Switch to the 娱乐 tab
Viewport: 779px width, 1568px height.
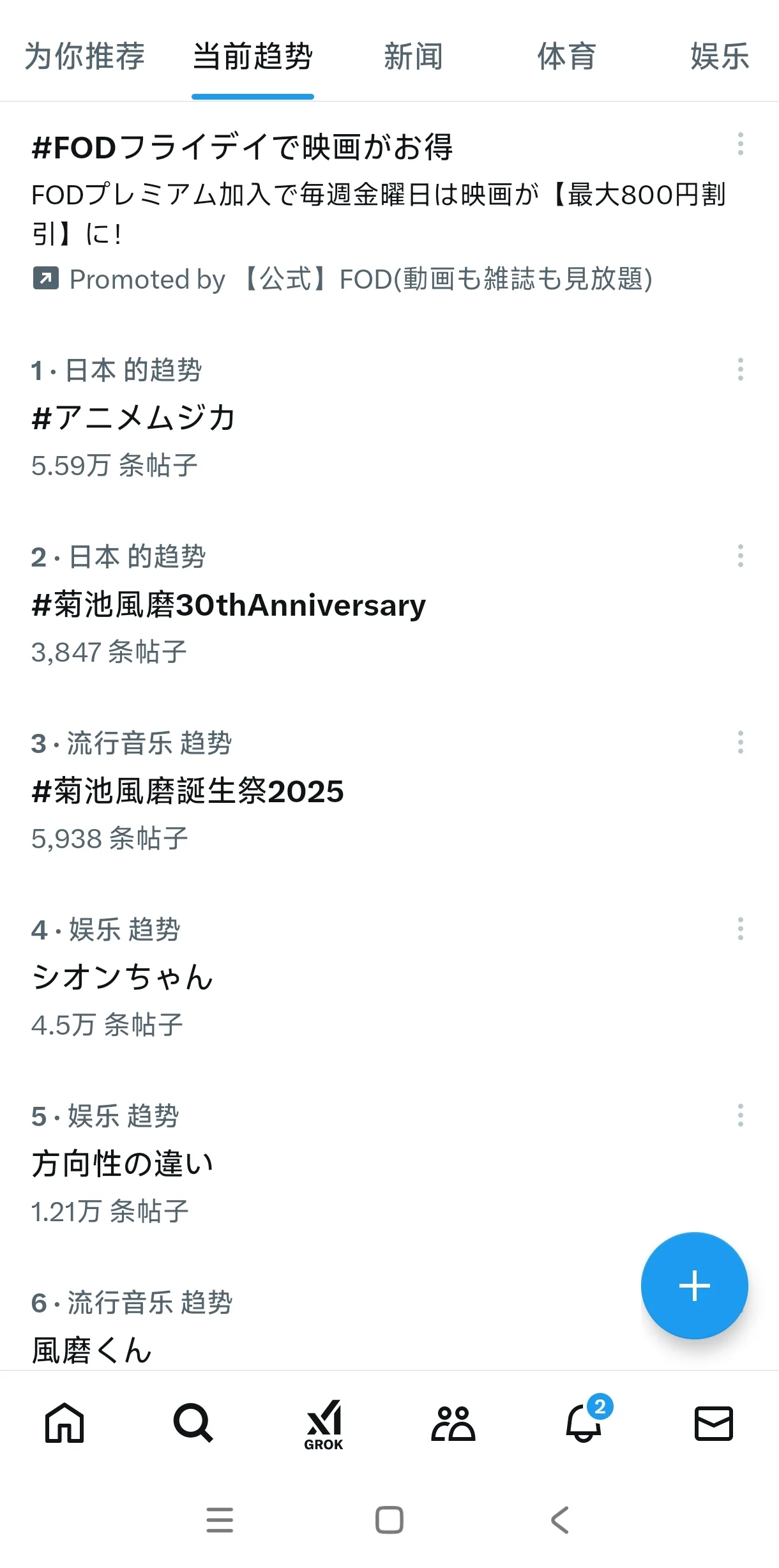coord(720,56)
